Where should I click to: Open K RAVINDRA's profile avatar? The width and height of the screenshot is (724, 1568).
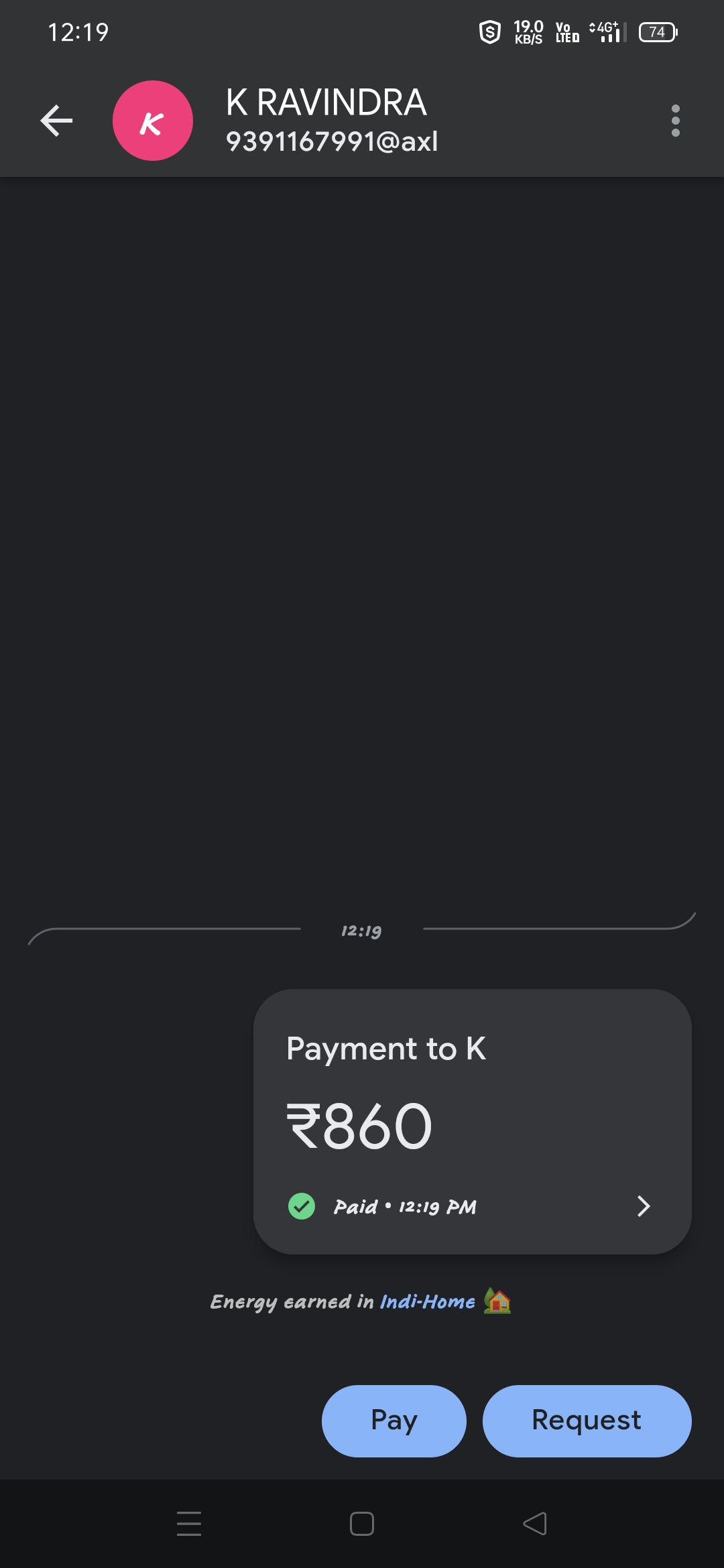(x=153, y=121)
